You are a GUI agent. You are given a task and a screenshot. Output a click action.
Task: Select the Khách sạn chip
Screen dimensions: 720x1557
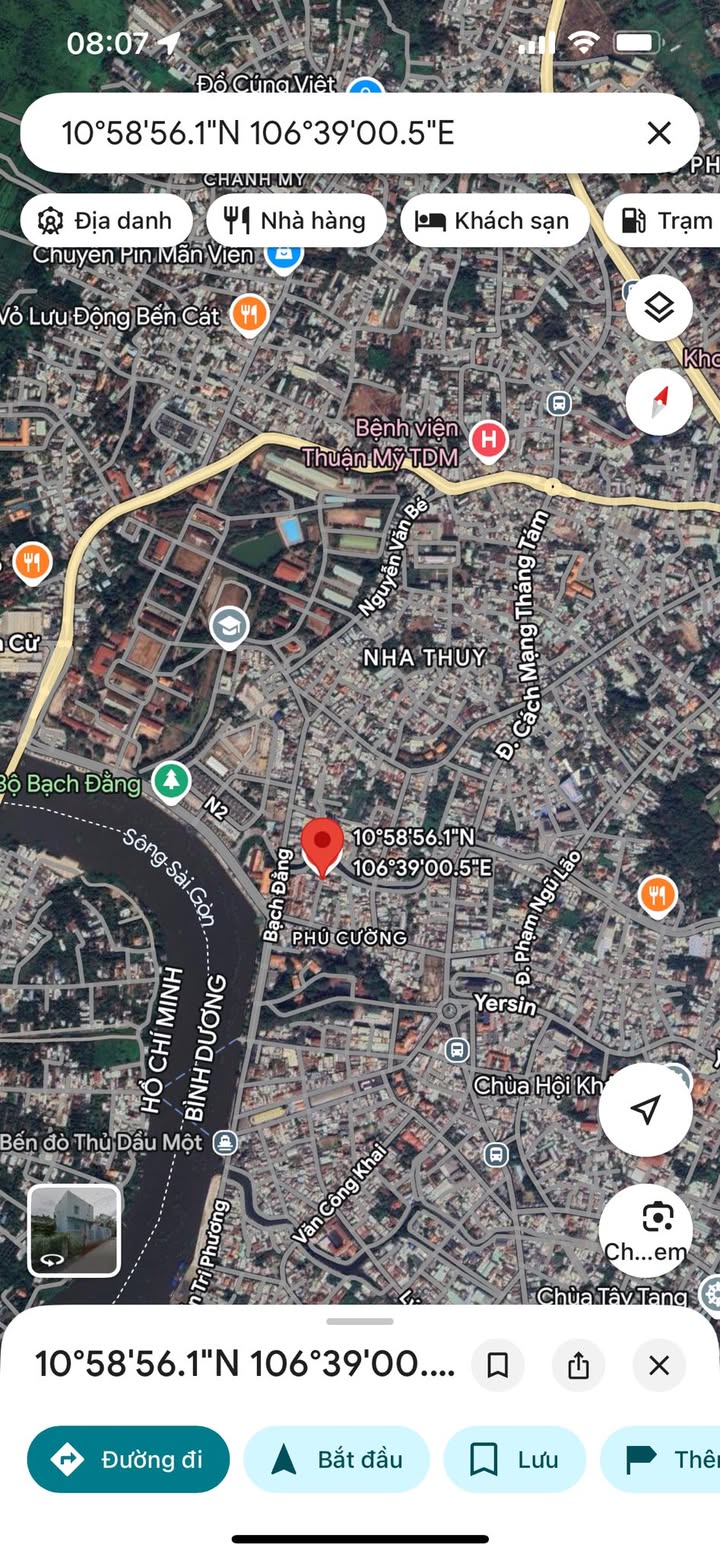coord(492,221)
